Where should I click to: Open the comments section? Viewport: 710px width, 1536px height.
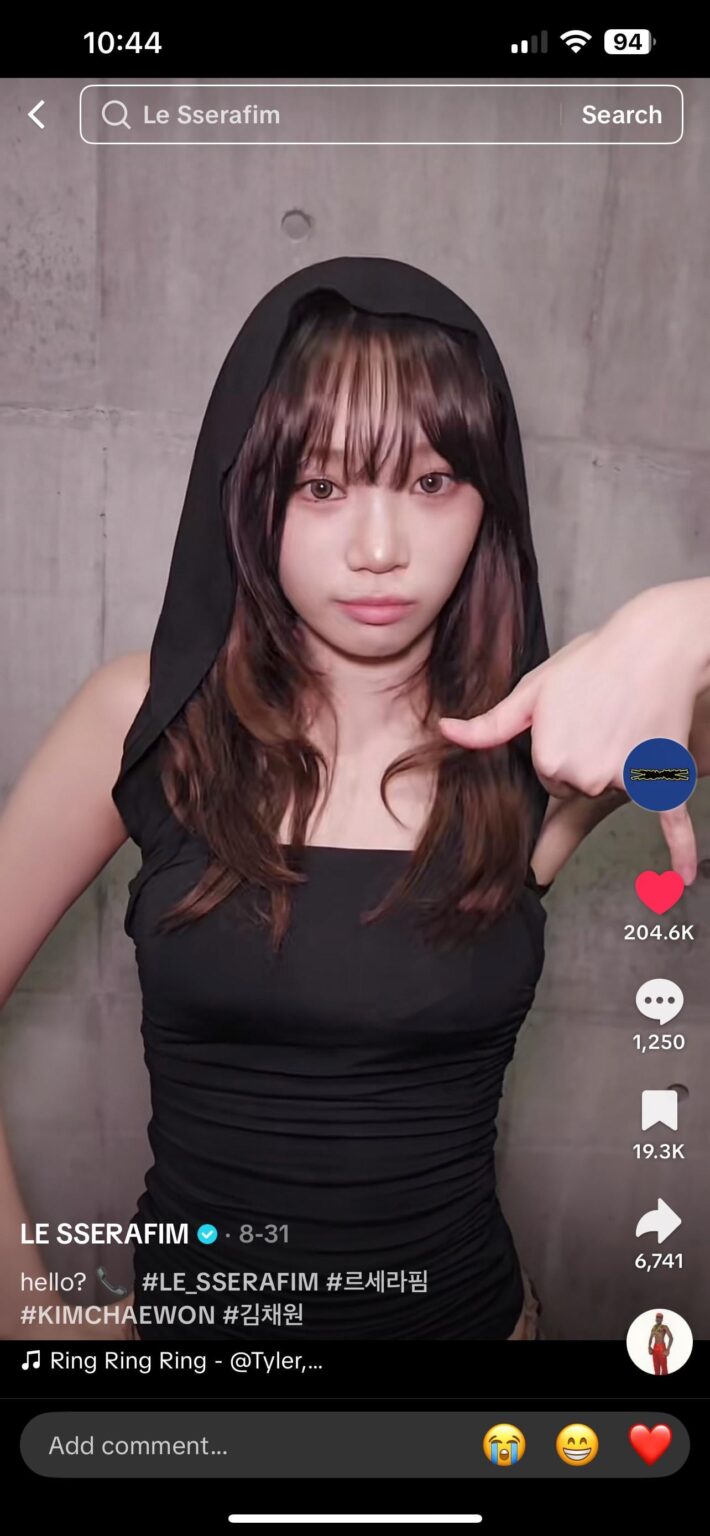tap(659, 1001)
